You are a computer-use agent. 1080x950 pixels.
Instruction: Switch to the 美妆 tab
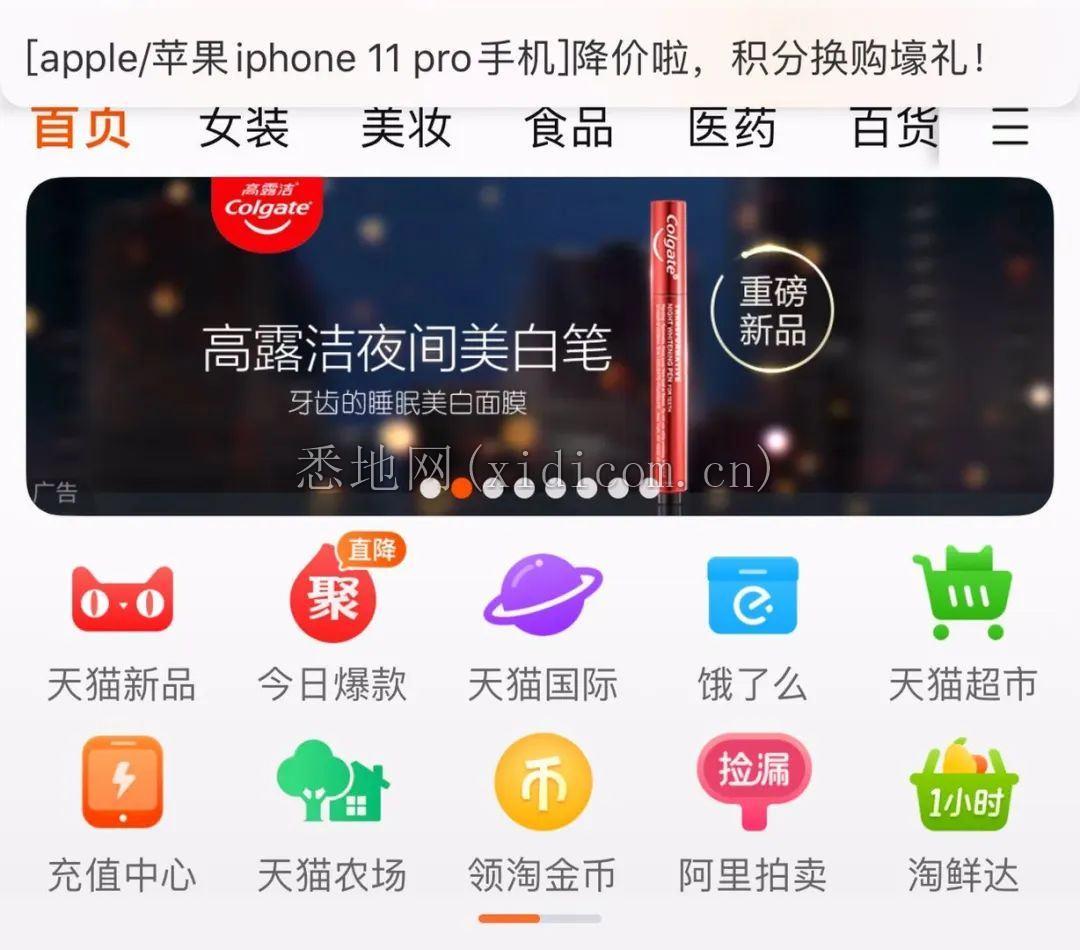(x=405, y=129)
